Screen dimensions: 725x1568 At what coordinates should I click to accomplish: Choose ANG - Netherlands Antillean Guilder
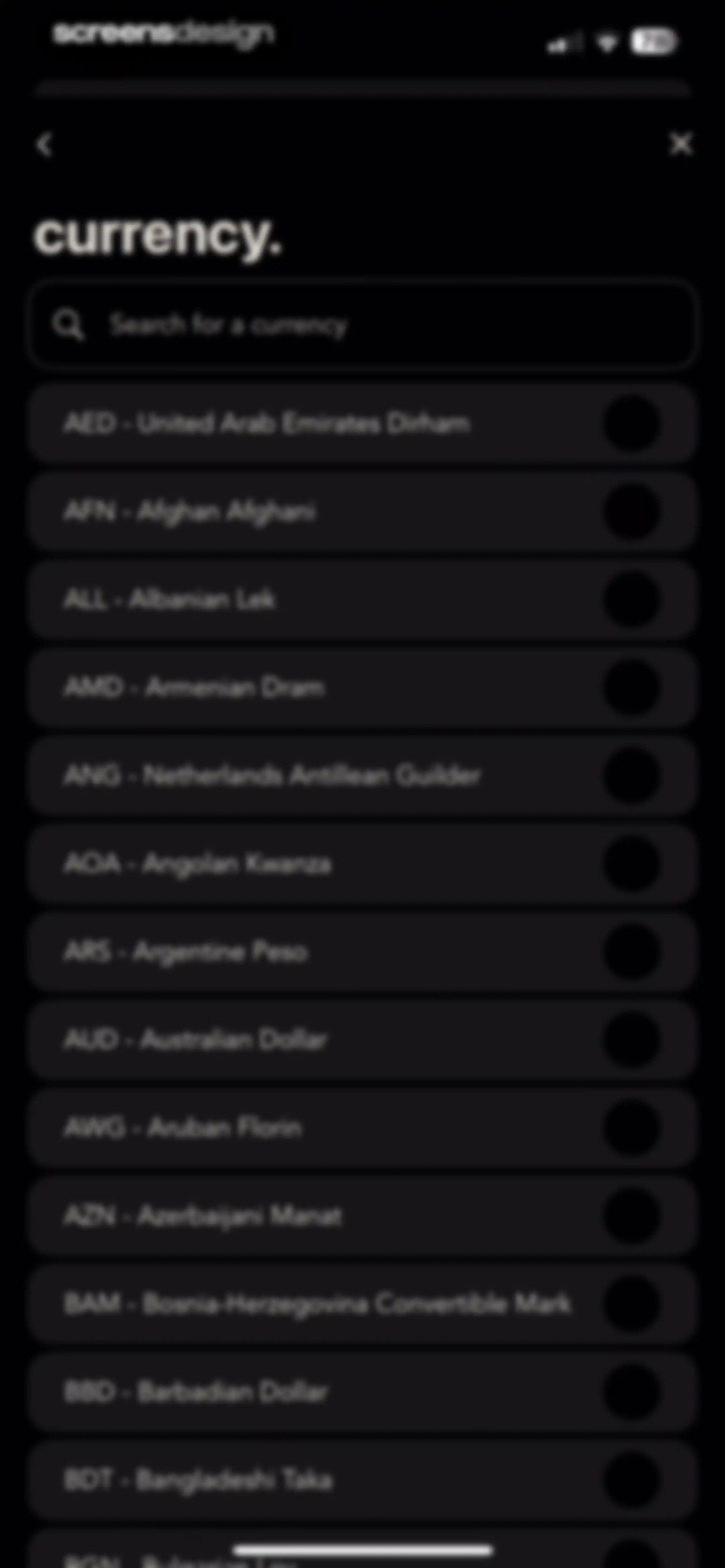(x=362, y=776)
